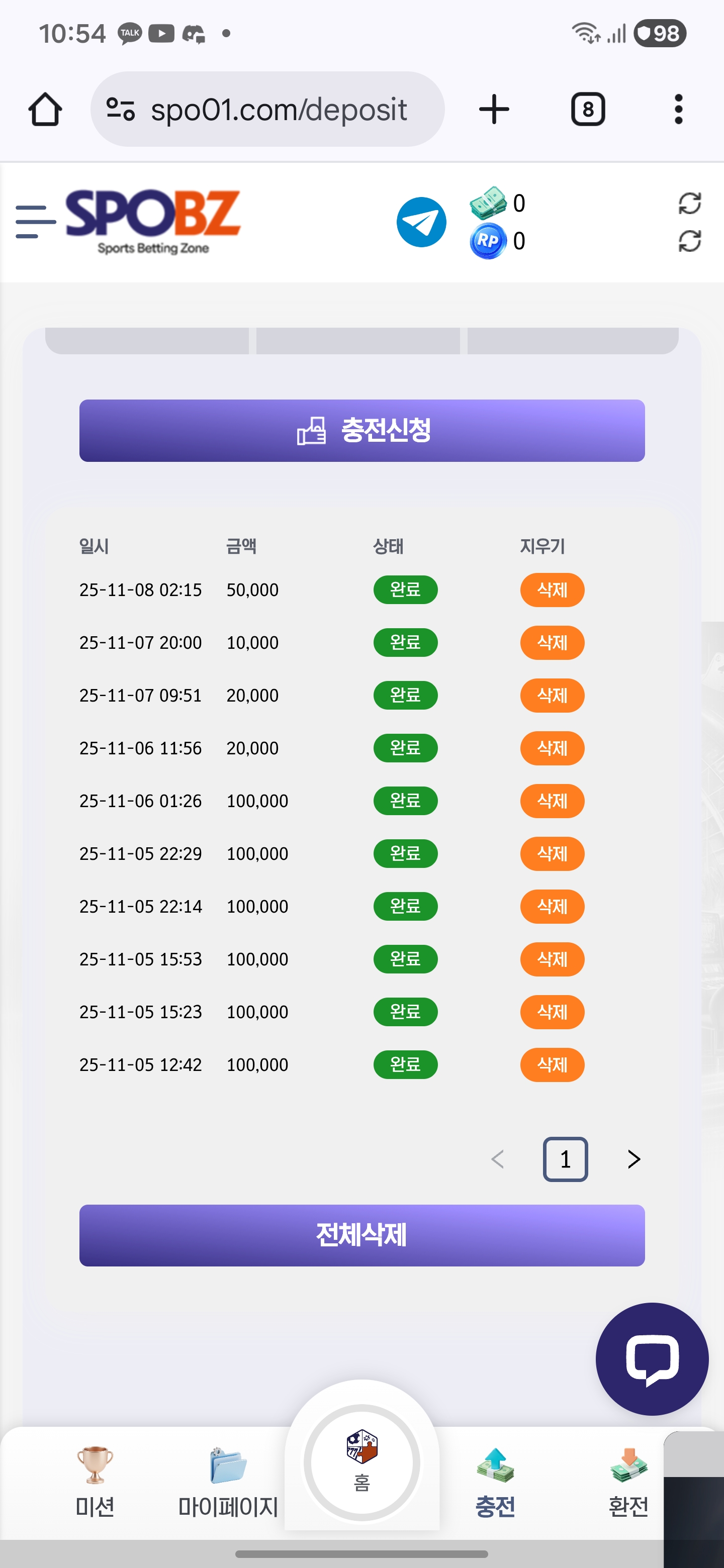Open the browser overflow menu

pyautogui.click(x=678, y=110)
